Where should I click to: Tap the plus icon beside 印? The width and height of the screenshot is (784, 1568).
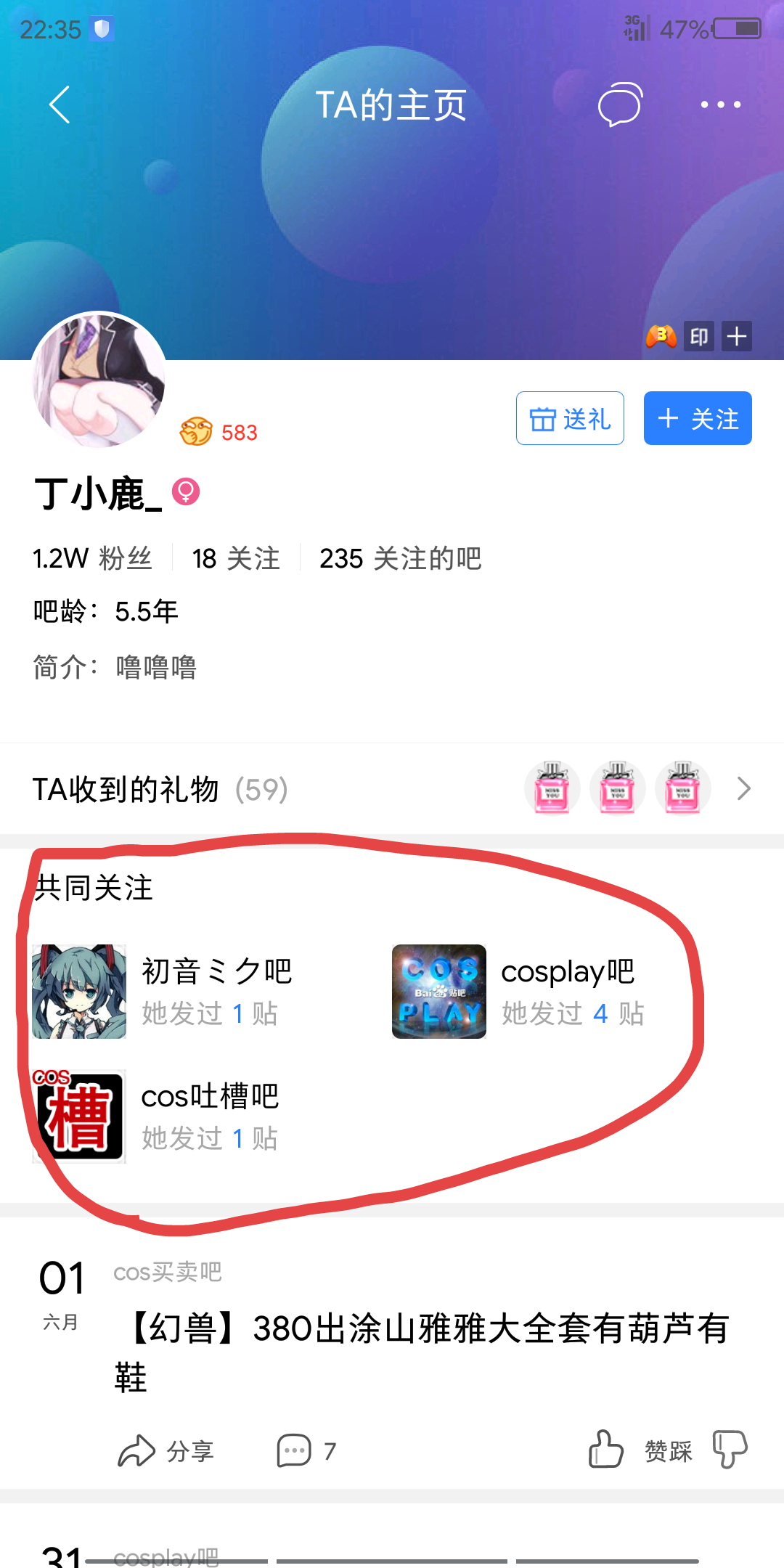click(737, 337)
